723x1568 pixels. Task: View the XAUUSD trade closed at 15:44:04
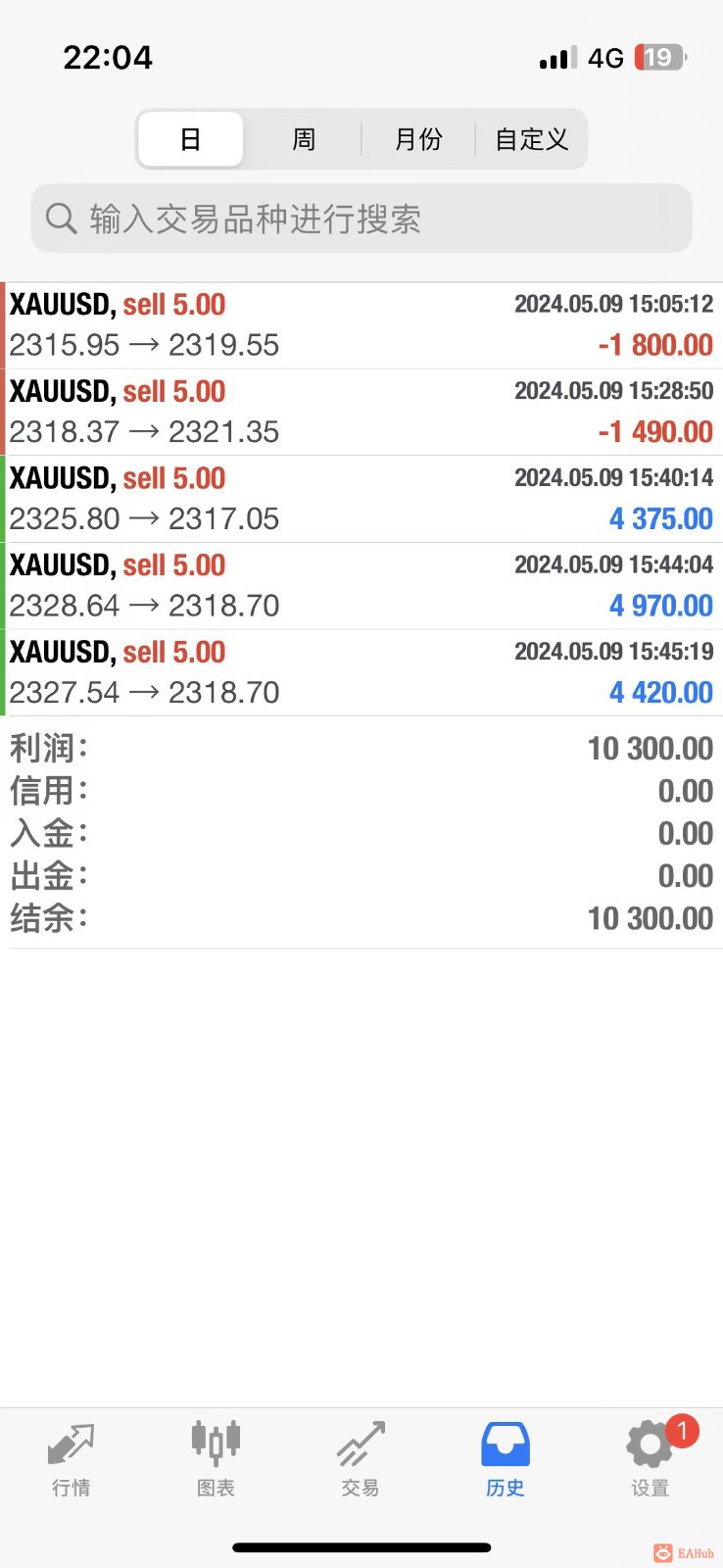coord(361,585)
